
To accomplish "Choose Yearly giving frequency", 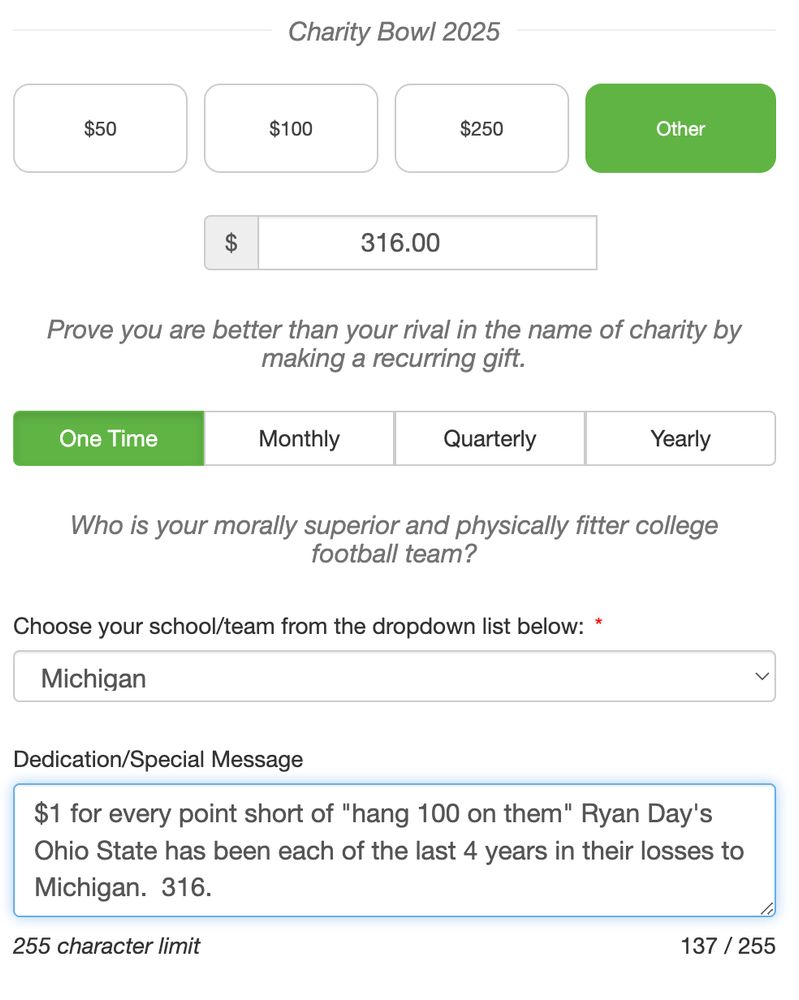I will [x=680, y=438].
